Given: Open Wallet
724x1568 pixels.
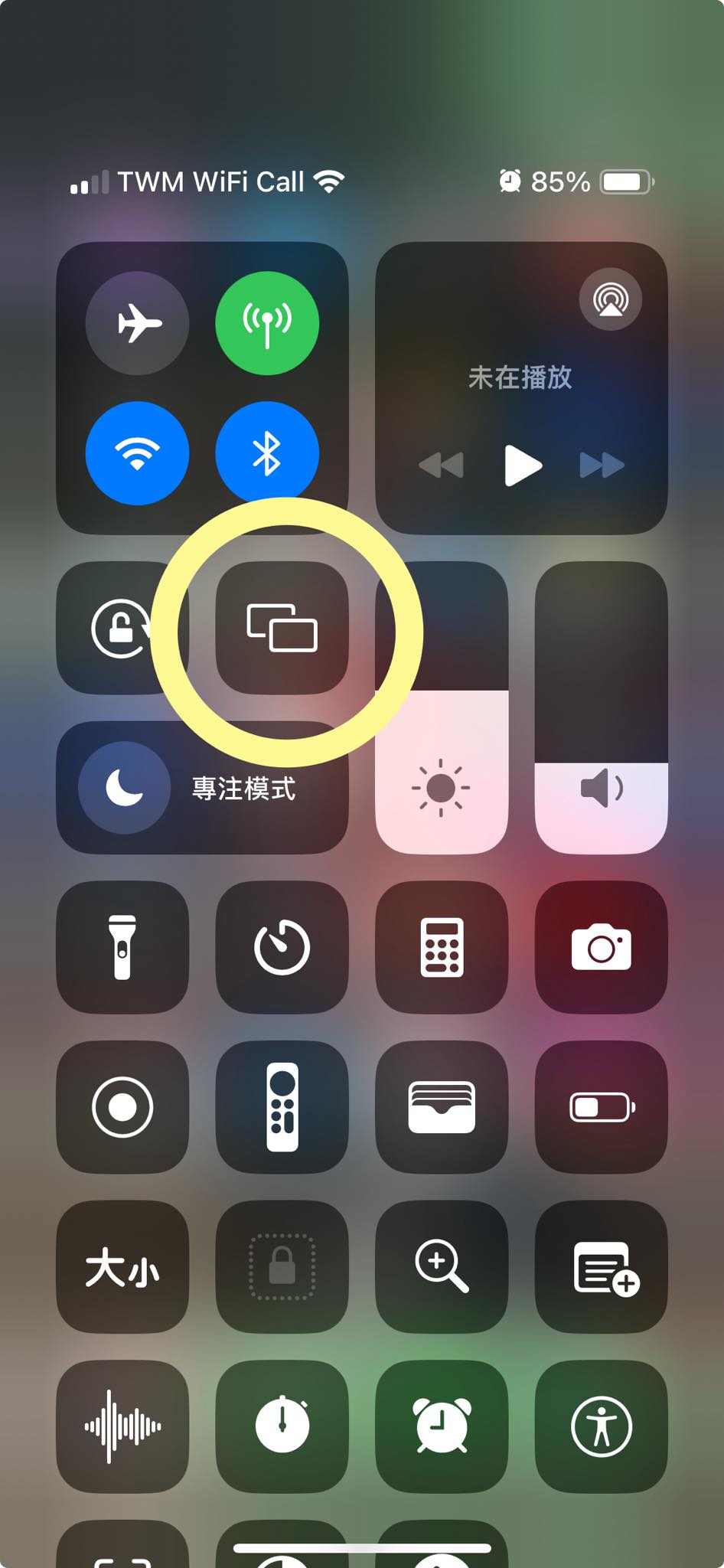Looking at the screenshot, I should coord(442,1107).
